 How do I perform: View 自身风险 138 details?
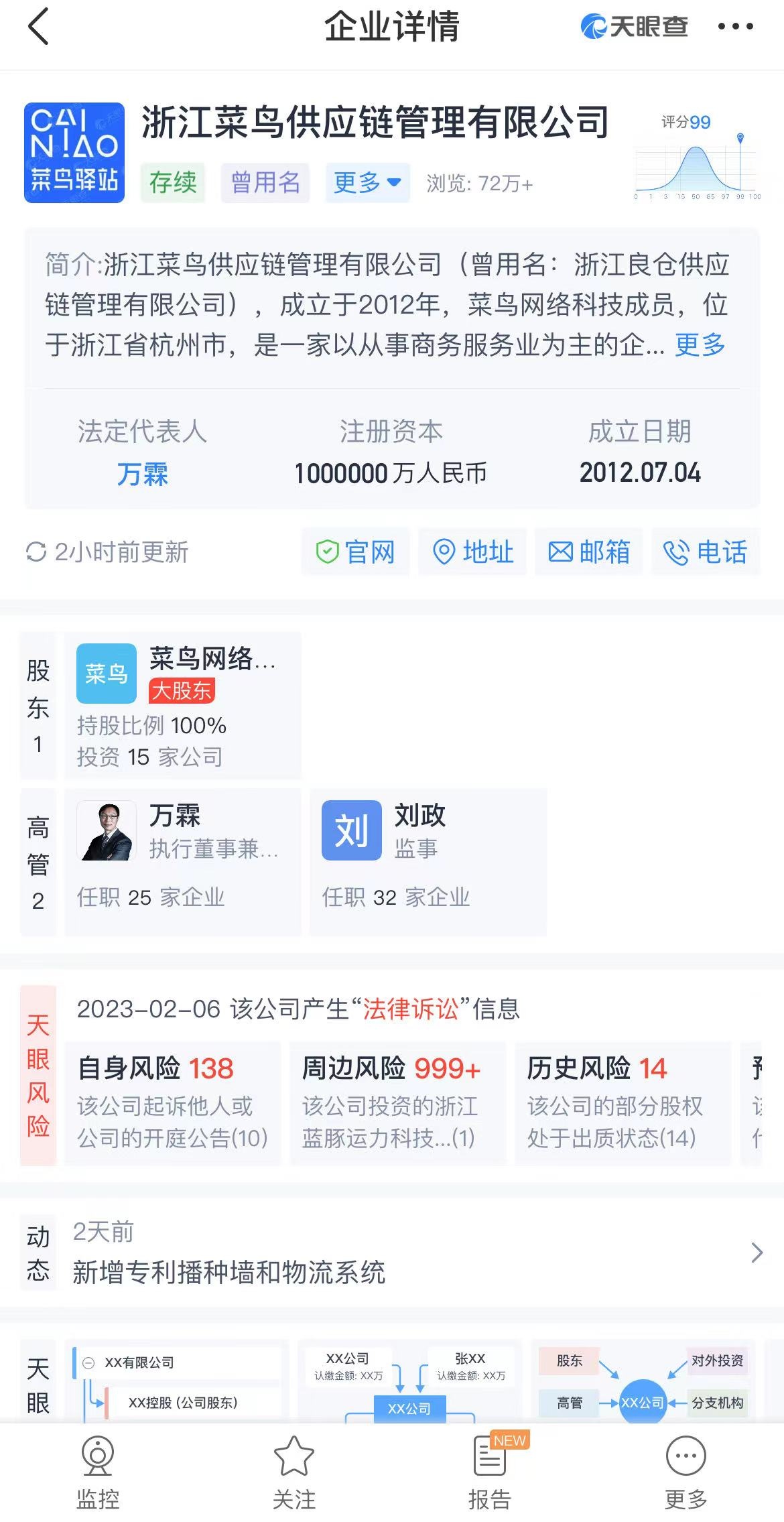click(173, 1102)
